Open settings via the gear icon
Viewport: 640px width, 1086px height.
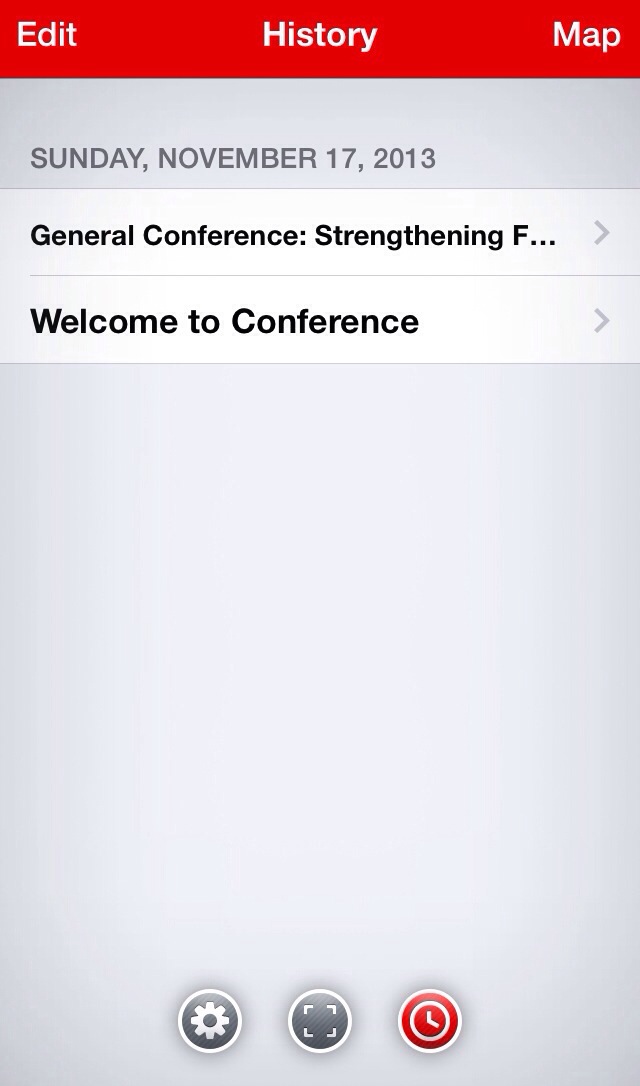click(x=210, y=1021)
